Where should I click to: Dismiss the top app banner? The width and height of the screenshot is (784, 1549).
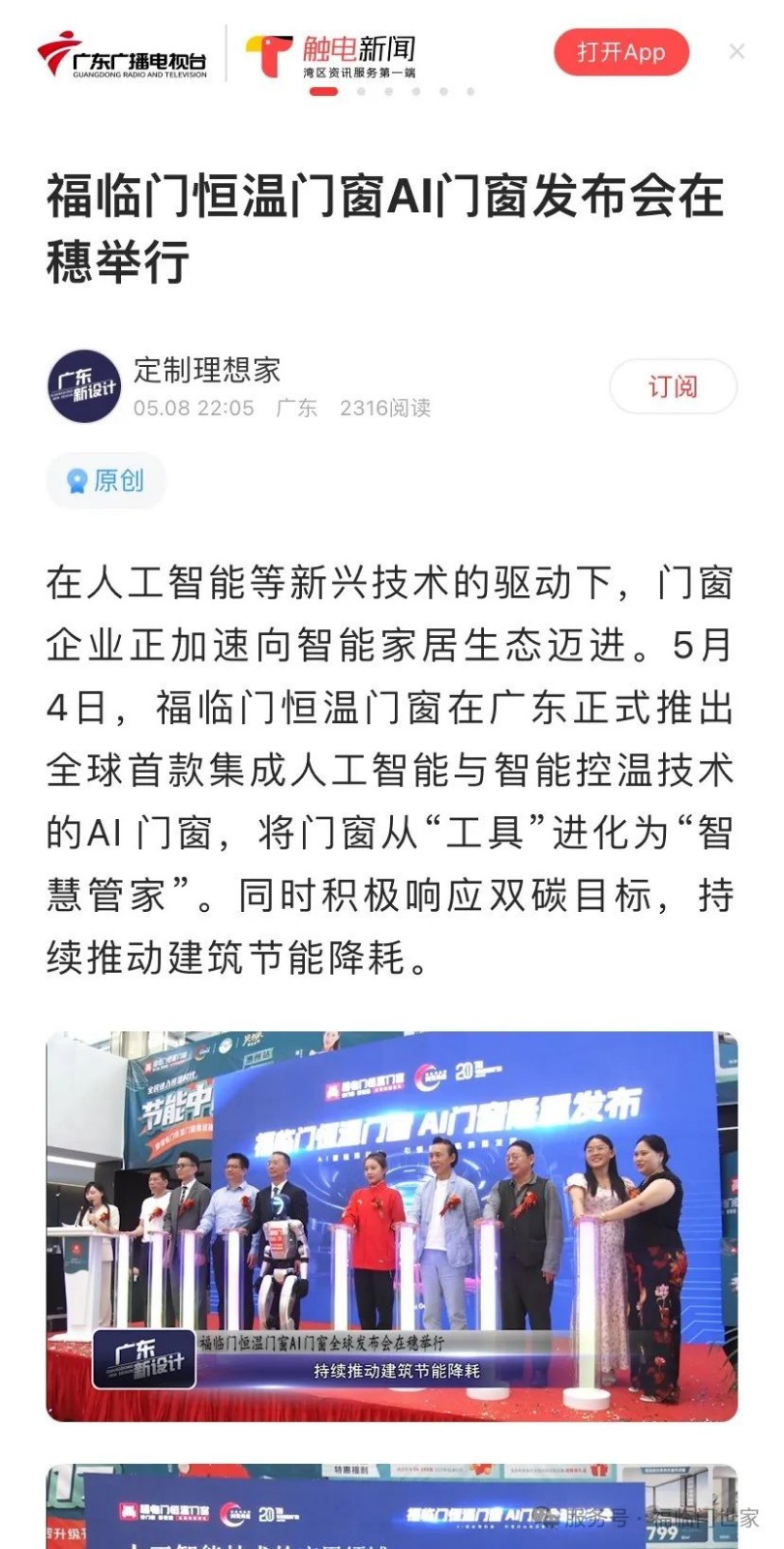pos(737,52)
